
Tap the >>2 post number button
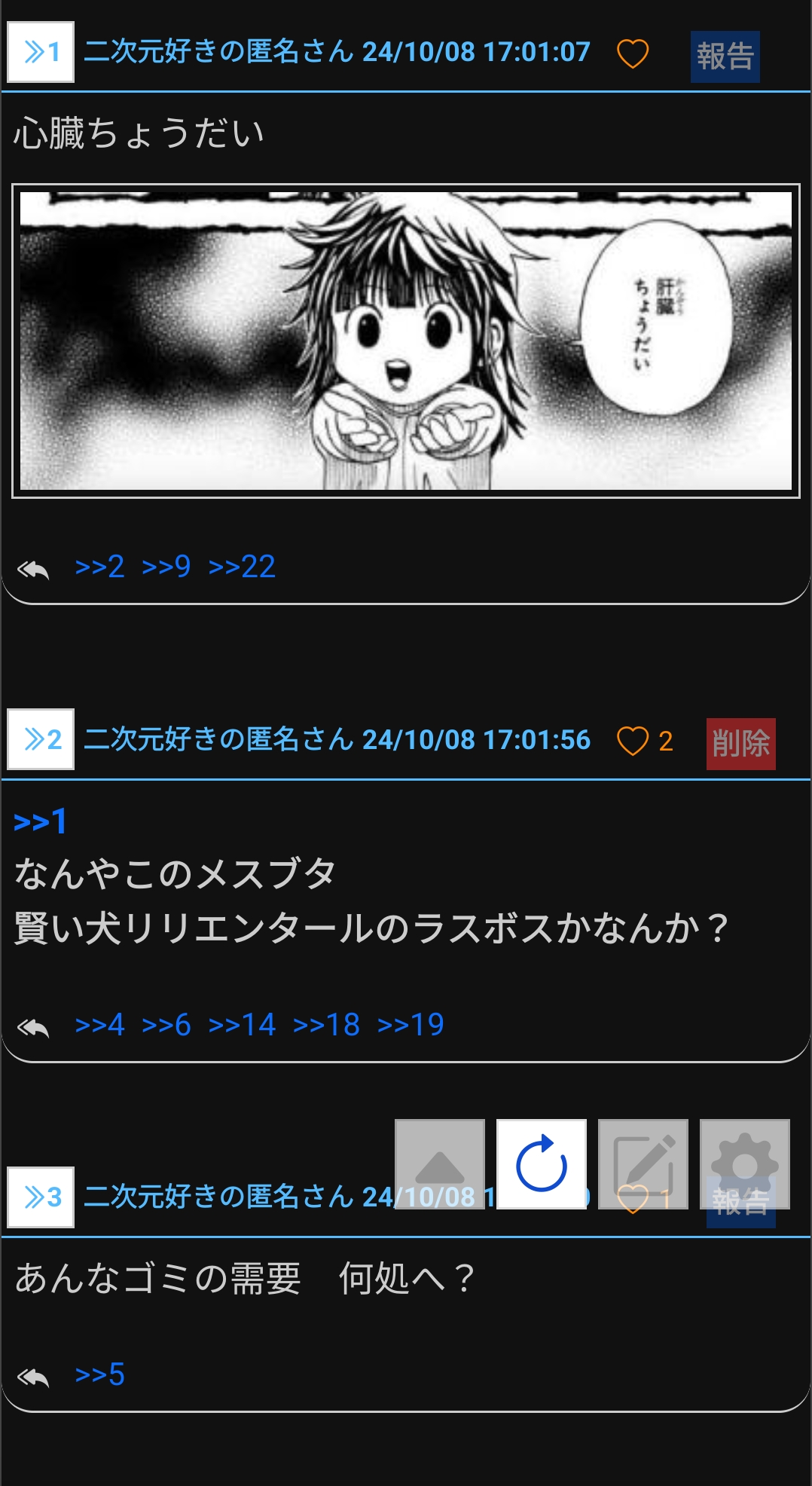pos(41,739)
